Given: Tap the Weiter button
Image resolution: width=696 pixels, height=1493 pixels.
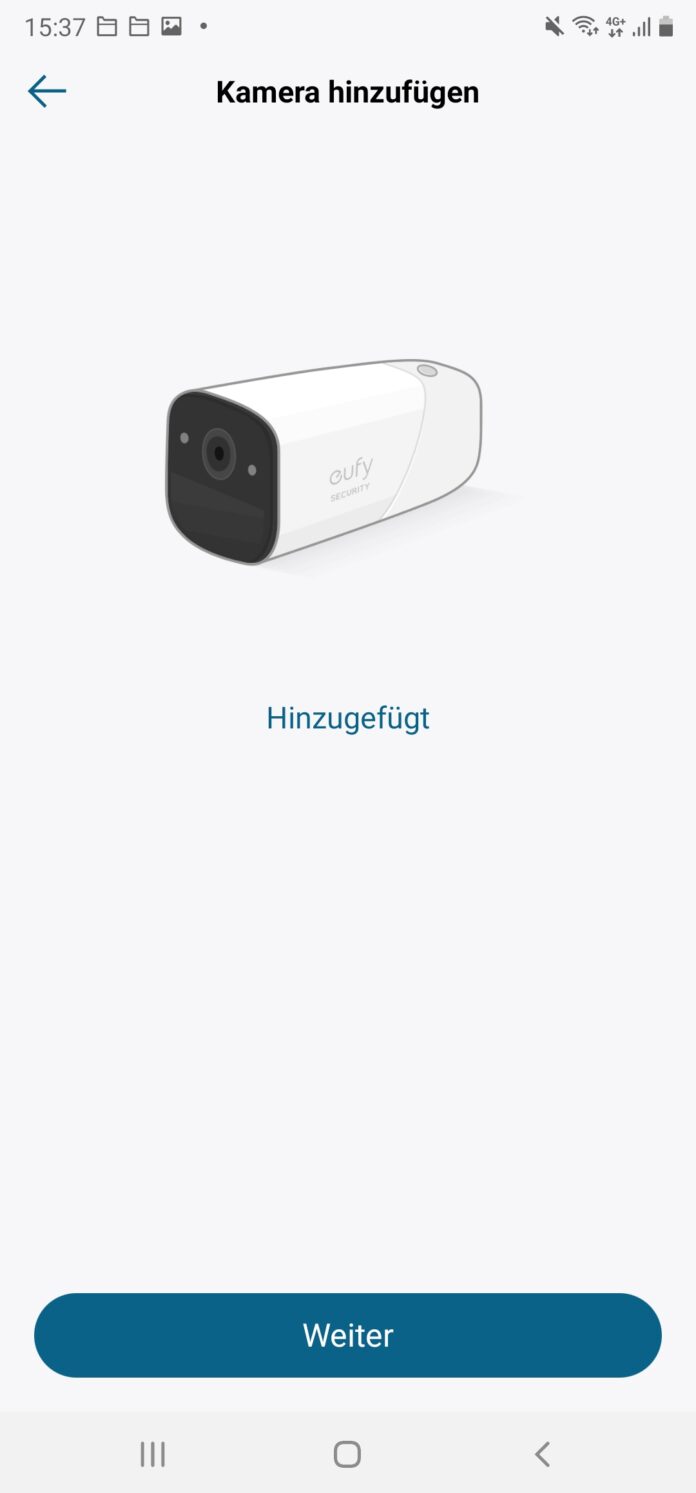Looking at the screenshot, I should pyautogui.click(x=348, y=1335).
